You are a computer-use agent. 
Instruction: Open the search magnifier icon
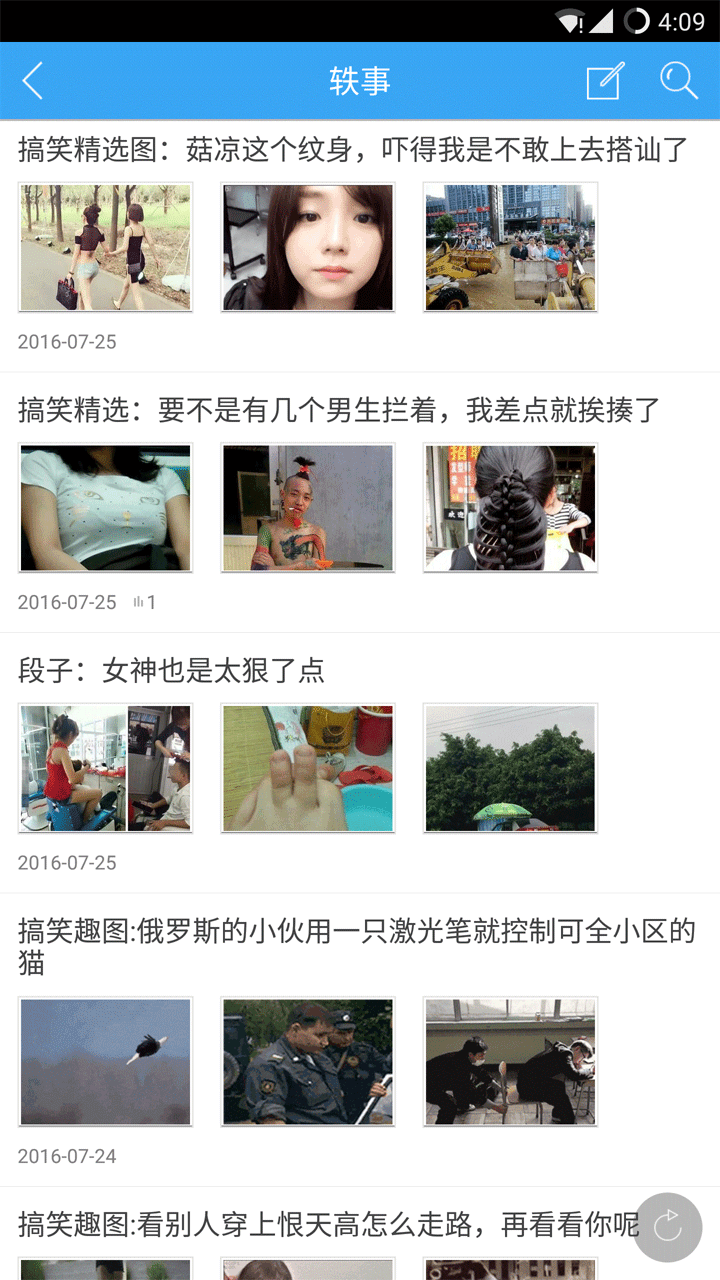pos(678,81)
